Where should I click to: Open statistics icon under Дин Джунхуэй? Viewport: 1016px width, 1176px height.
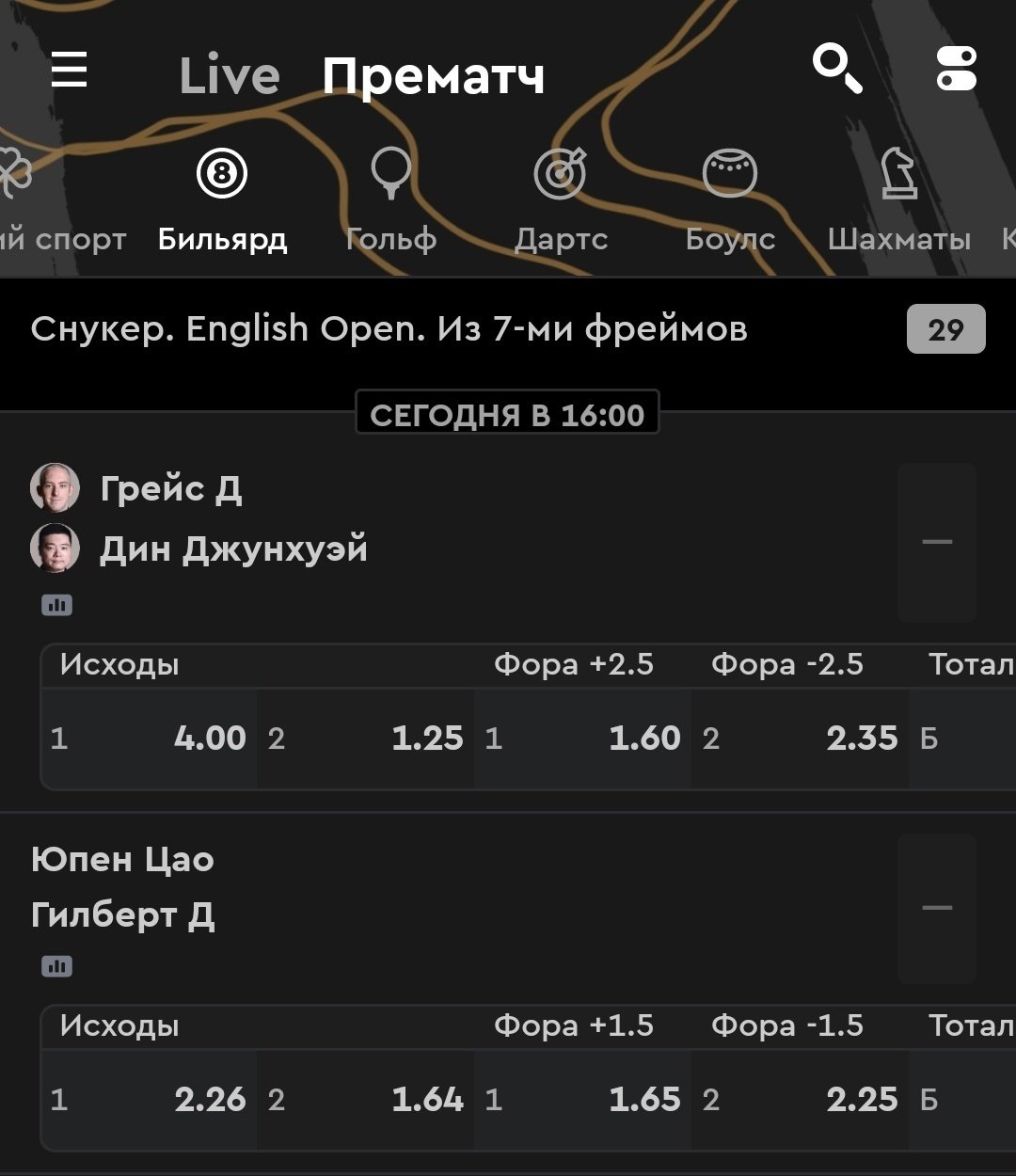pos(56,606)
